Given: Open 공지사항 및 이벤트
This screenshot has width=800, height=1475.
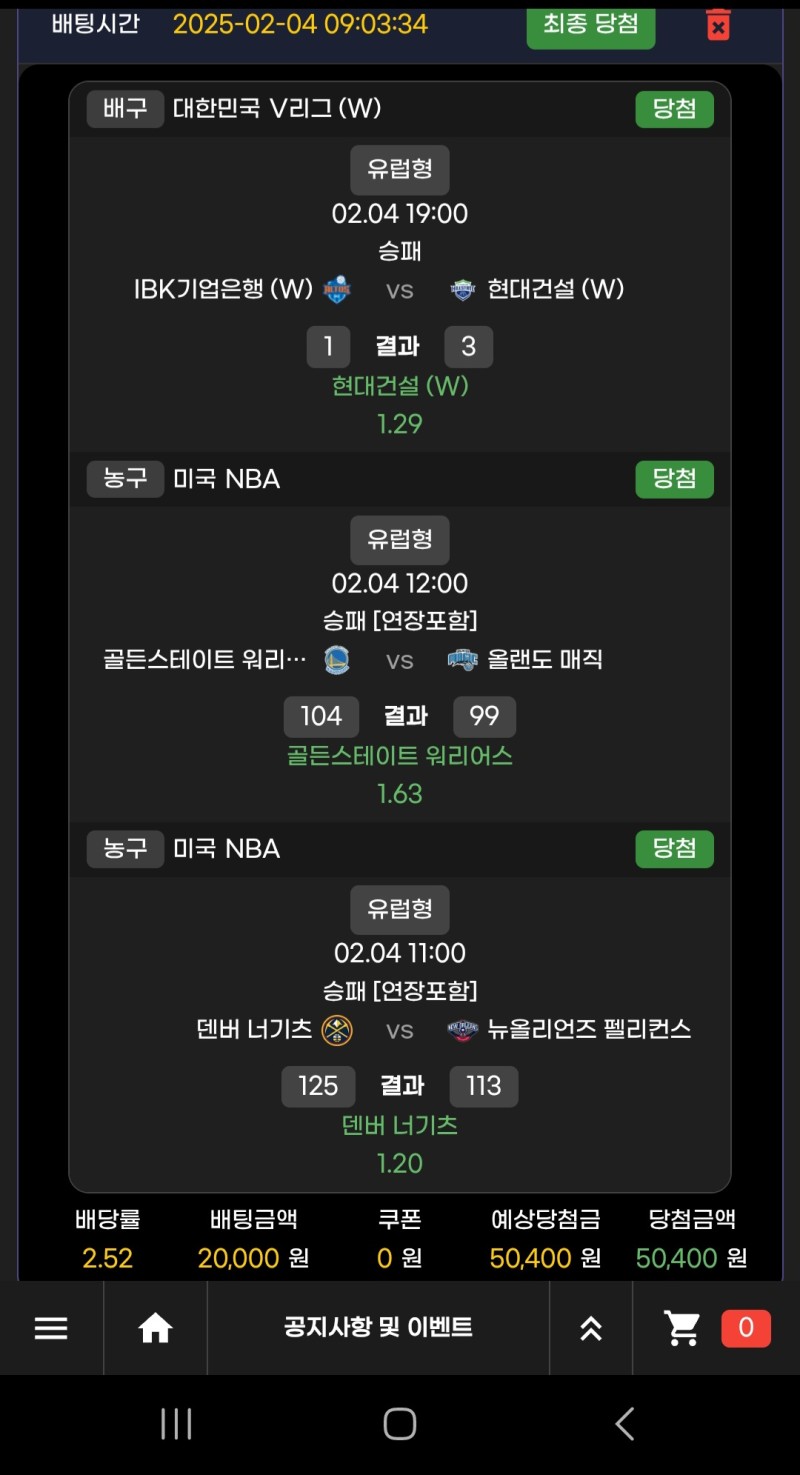Looking at the screenshot, I should click(x=378, y=1328).
